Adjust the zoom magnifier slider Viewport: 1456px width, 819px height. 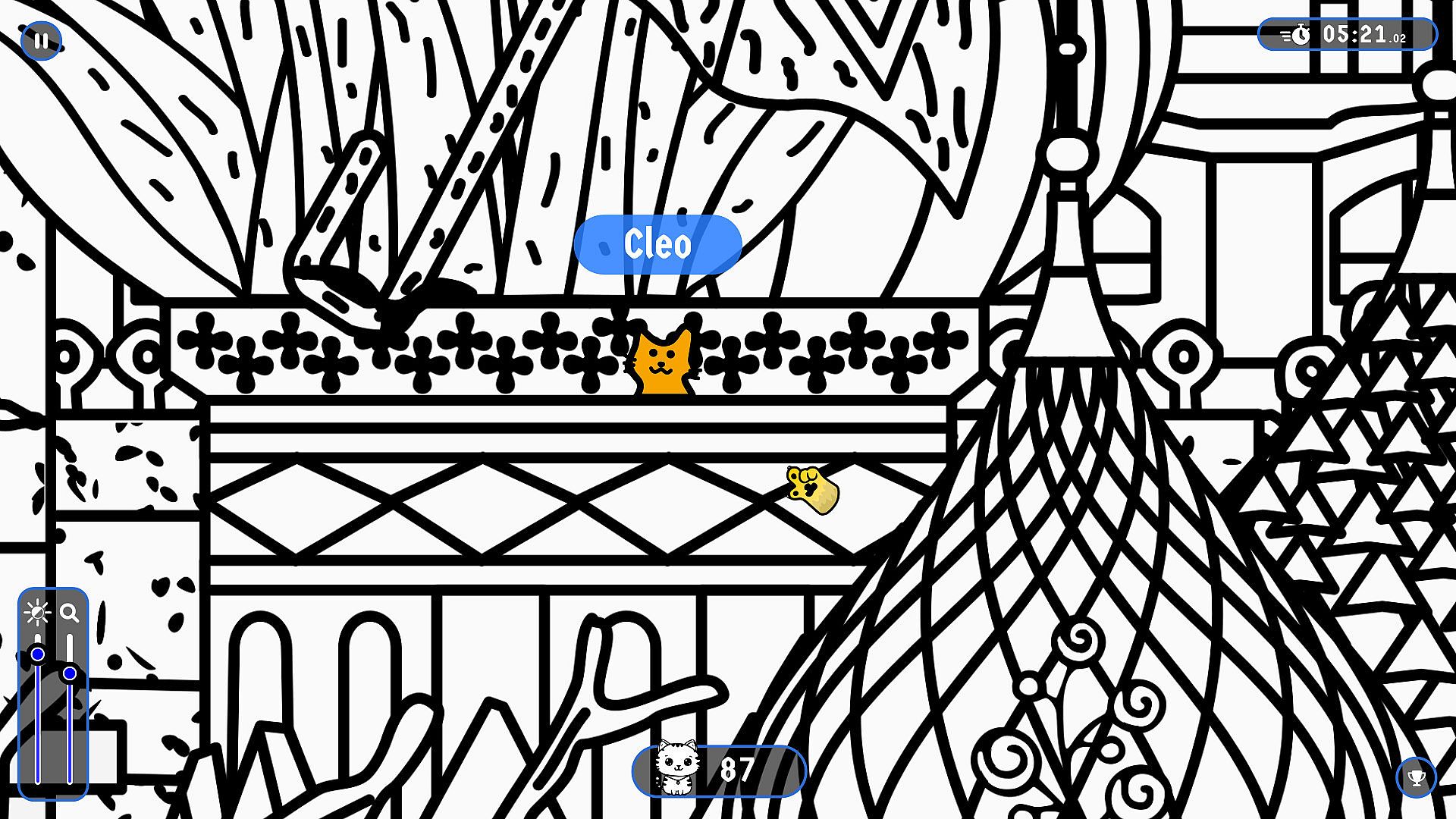pos(70,673)
